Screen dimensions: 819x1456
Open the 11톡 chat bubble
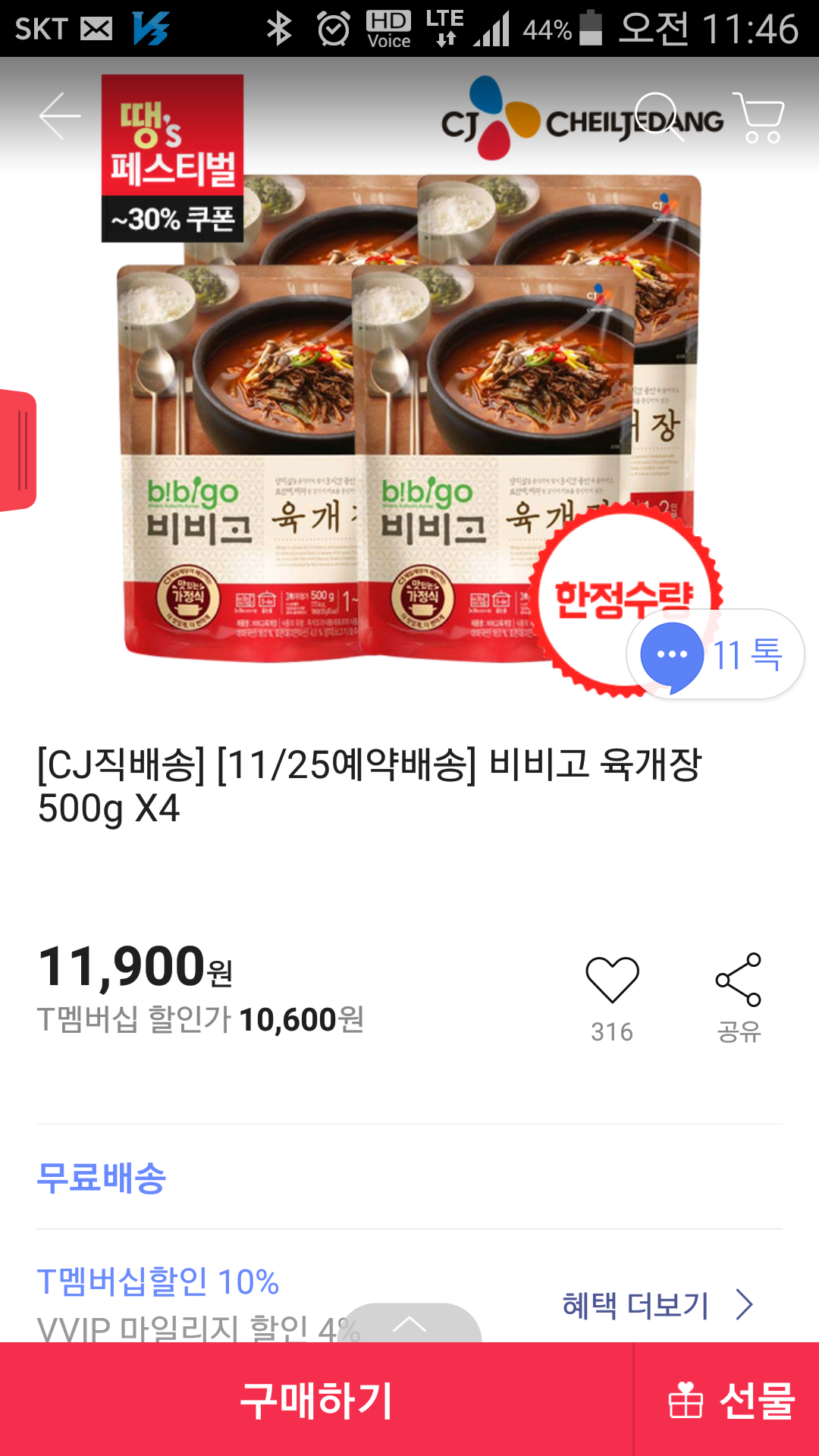[x=714, y=654]
